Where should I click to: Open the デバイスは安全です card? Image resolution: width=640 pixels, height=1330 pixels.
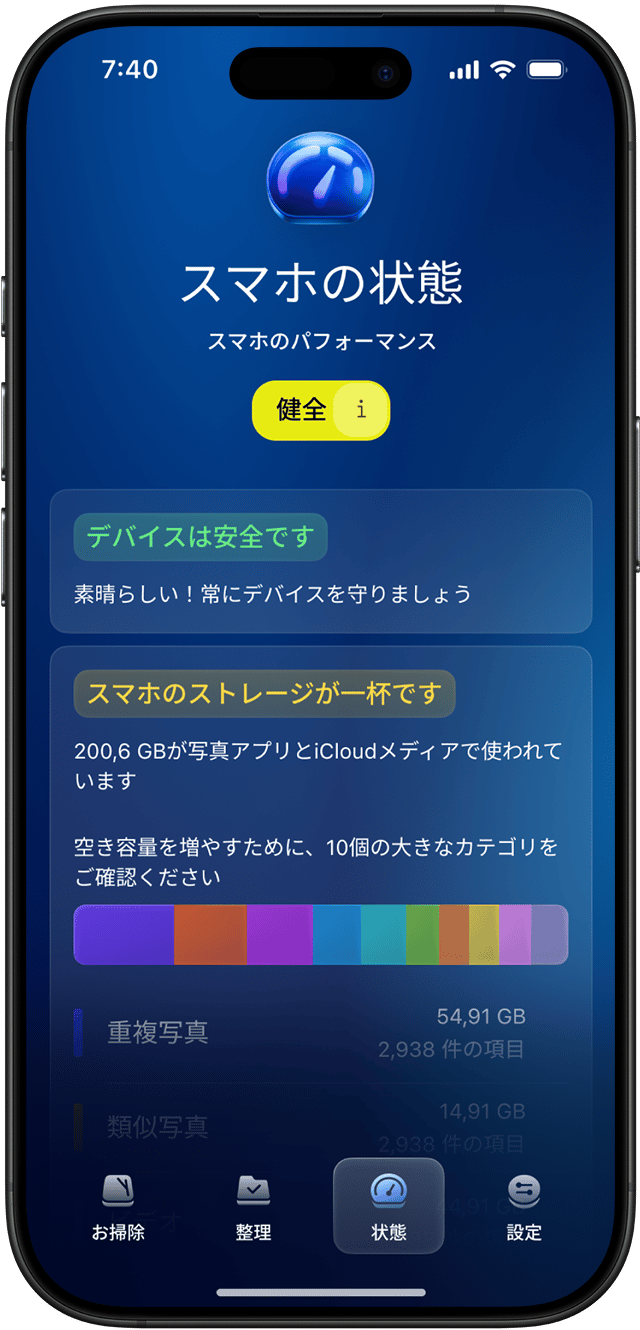pyautogui.click(x=320, y=561)
